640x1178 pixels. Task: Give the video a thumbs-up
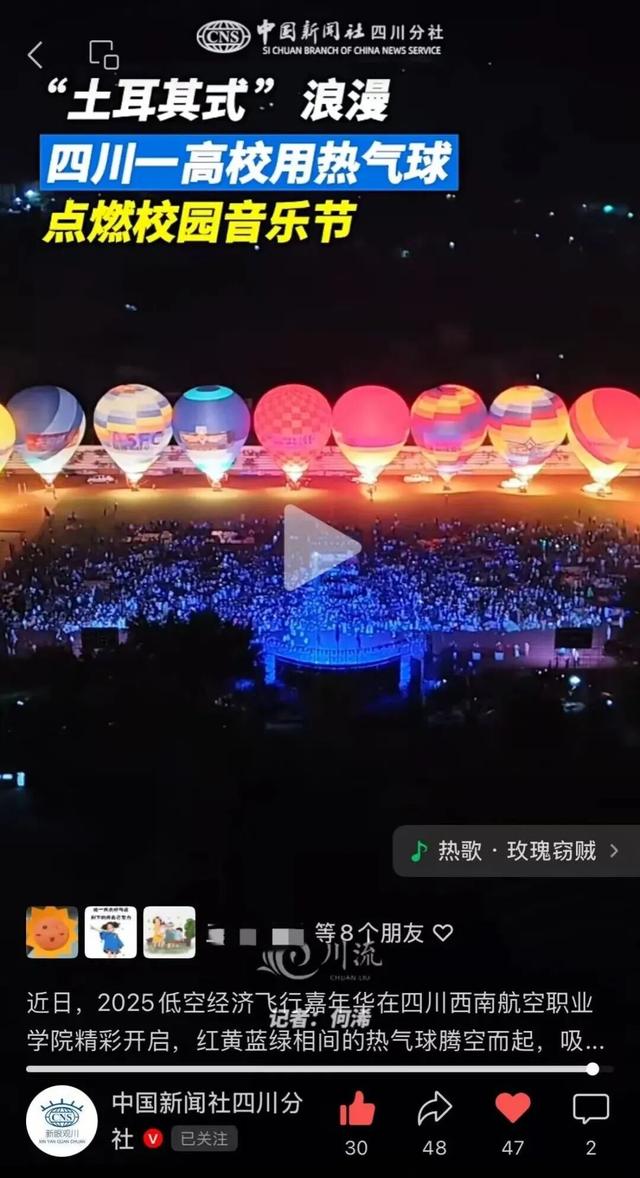[356, 1110]
